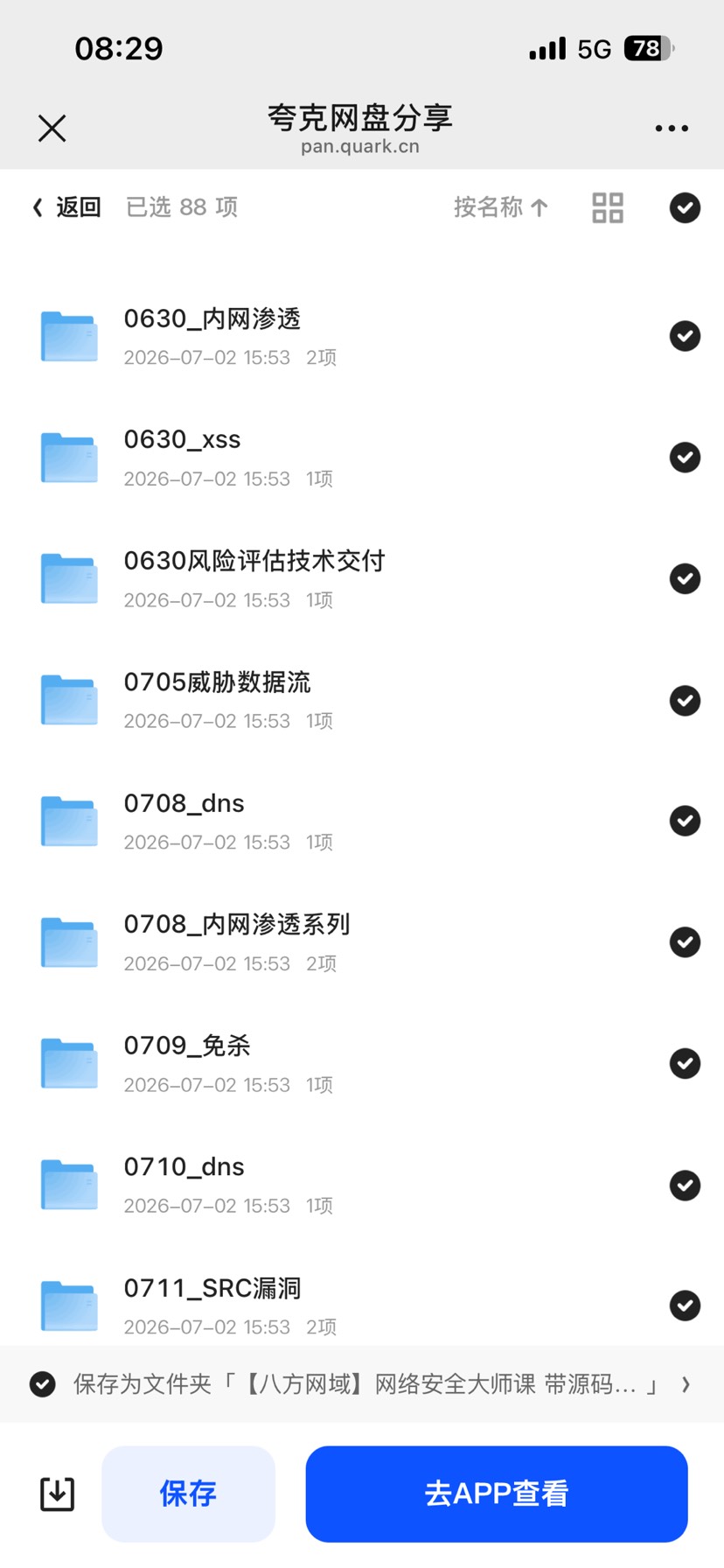Screen dimensions: 724x1568
Task: Tap 去APP查看 to view in app
Action: pos(497,1494)
